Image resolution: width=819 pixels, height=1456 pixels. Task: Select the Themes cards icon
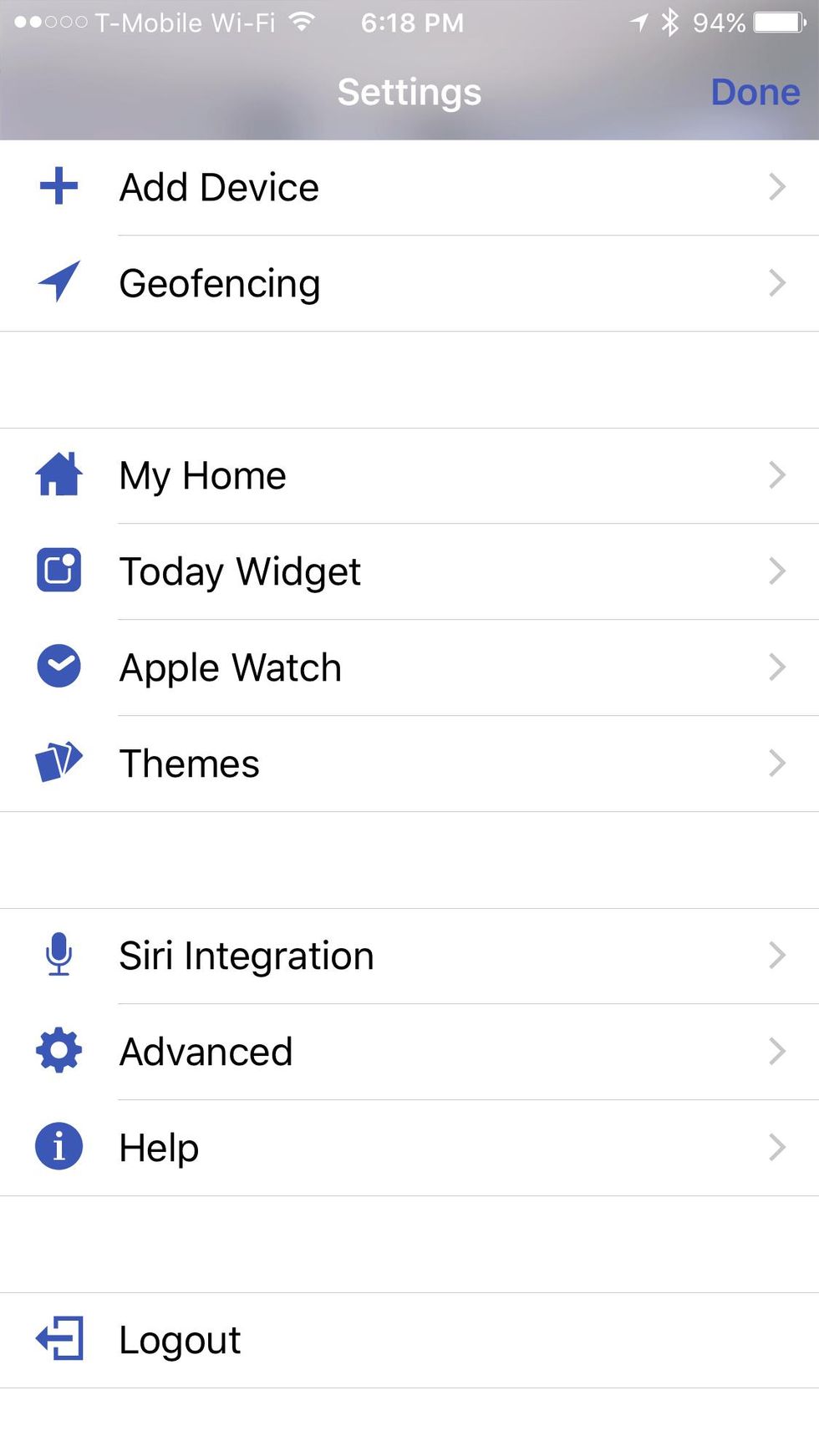tap(58, 762)
